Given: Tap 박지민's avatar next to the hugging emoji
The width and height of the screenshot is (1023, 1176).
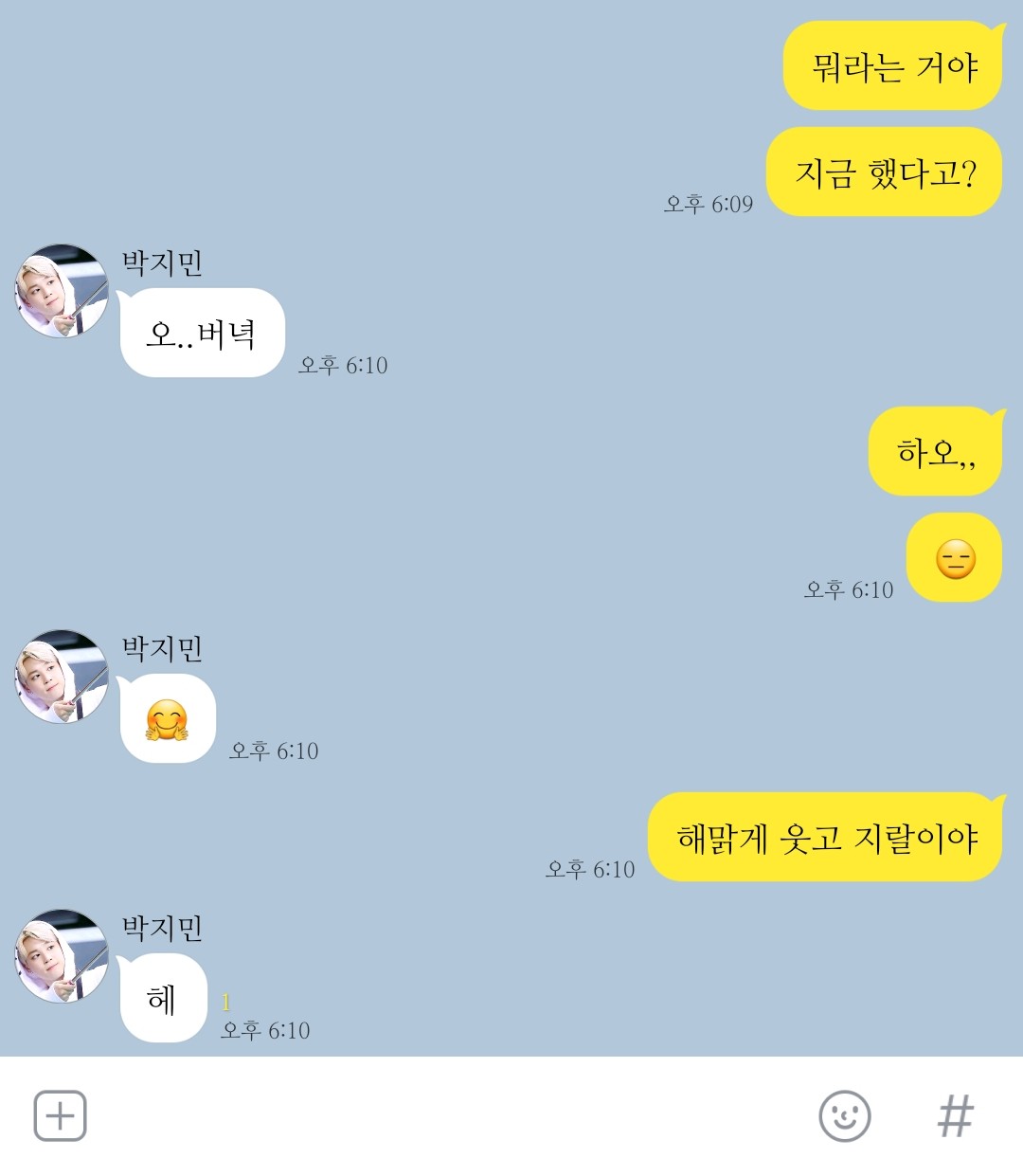Looking at the screenshot, I should coord(62,677).
